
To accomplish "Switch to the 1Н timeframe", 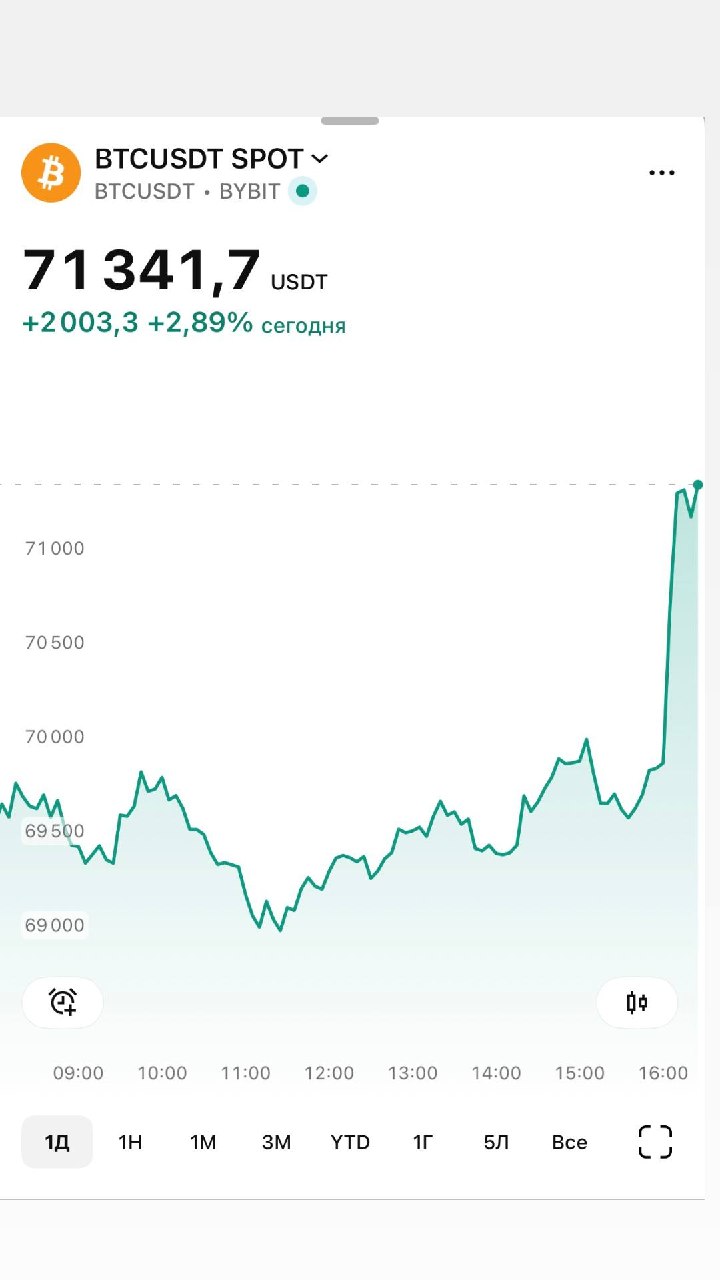I will click(x=130, y=1142).
